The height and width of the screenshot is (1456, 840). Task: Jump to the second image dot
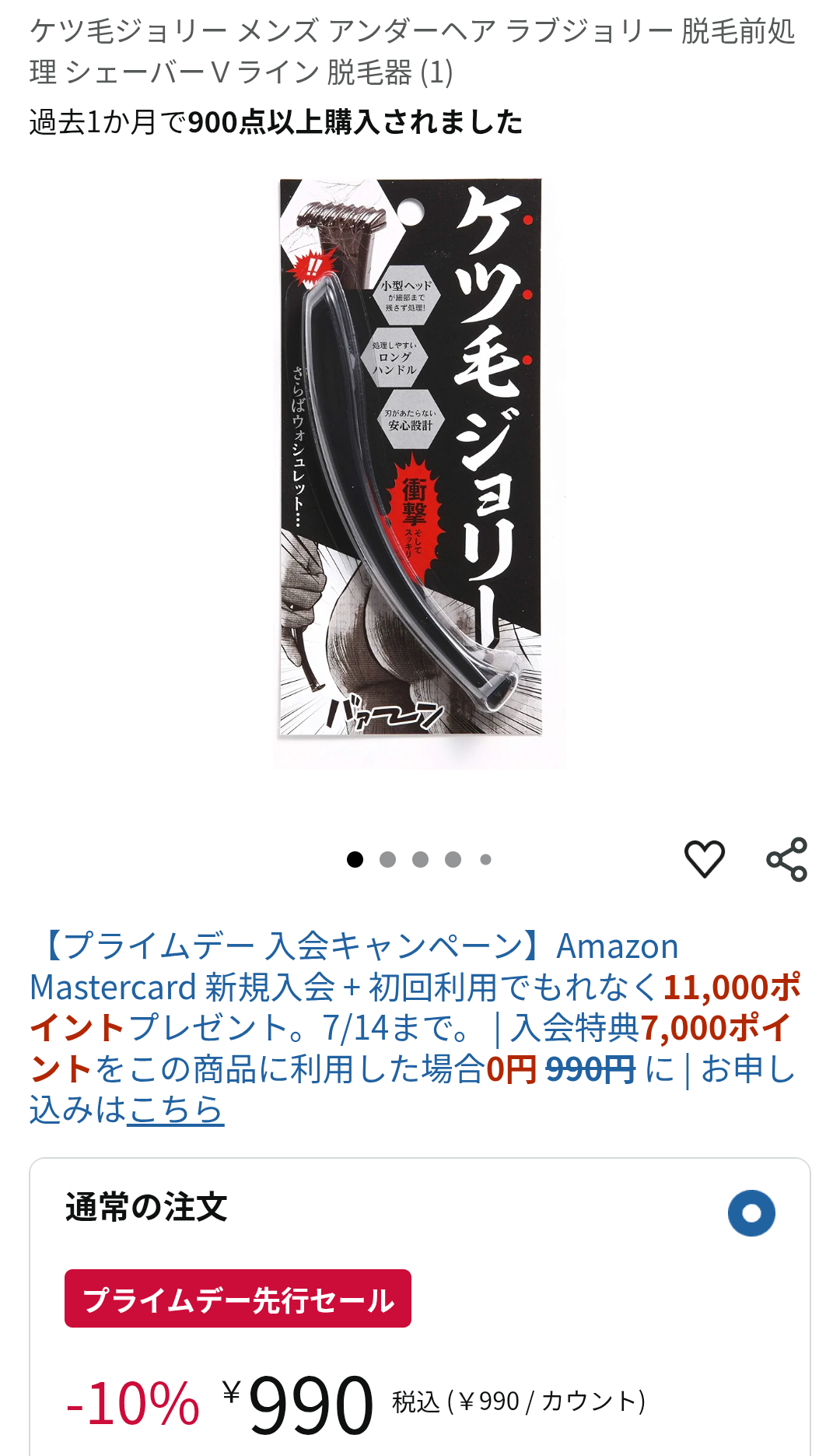click(x=387, y=859)
